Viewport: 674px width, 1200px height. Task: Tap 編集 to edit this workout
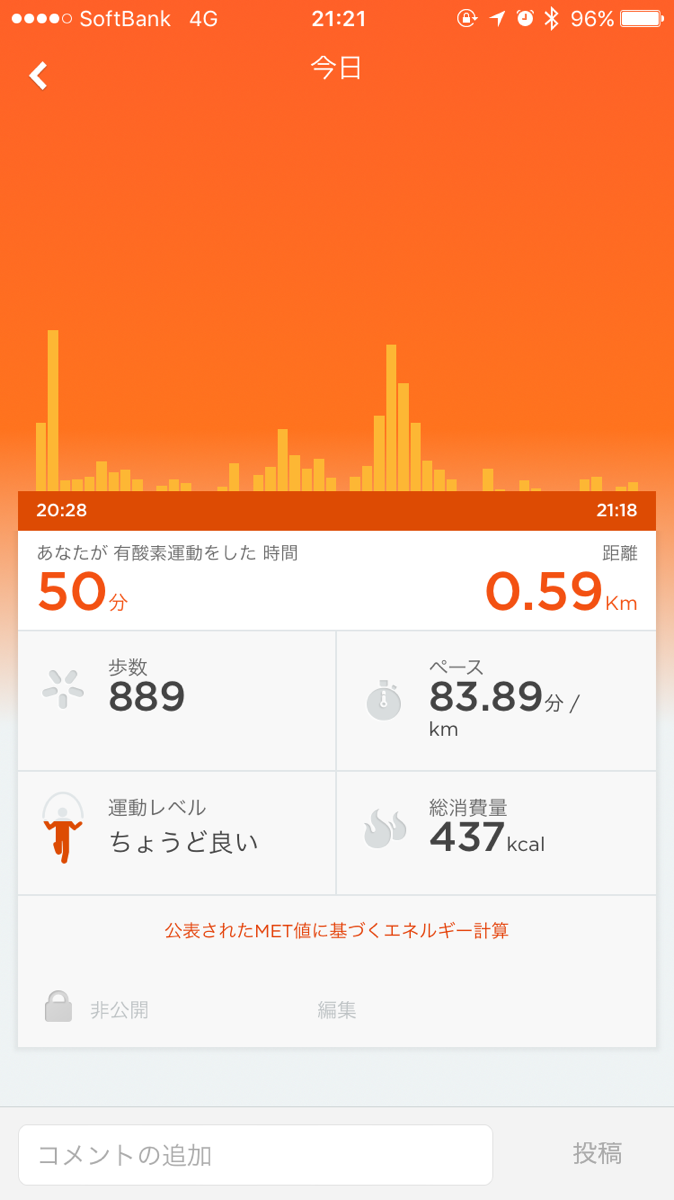coord(337,1010)
